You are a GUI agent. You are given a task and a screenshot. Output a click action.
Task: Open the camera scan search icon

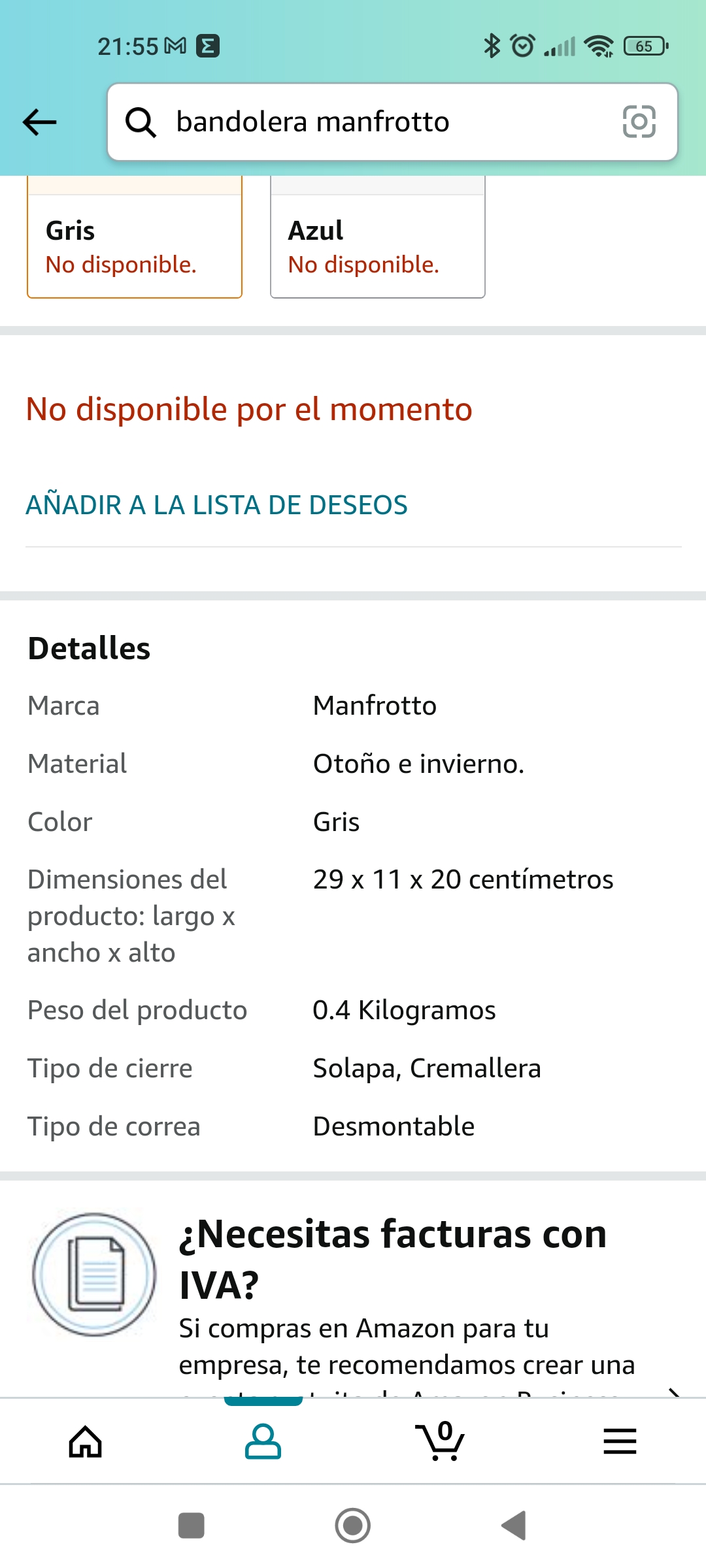pyautogui.click(x=639, y=122)
